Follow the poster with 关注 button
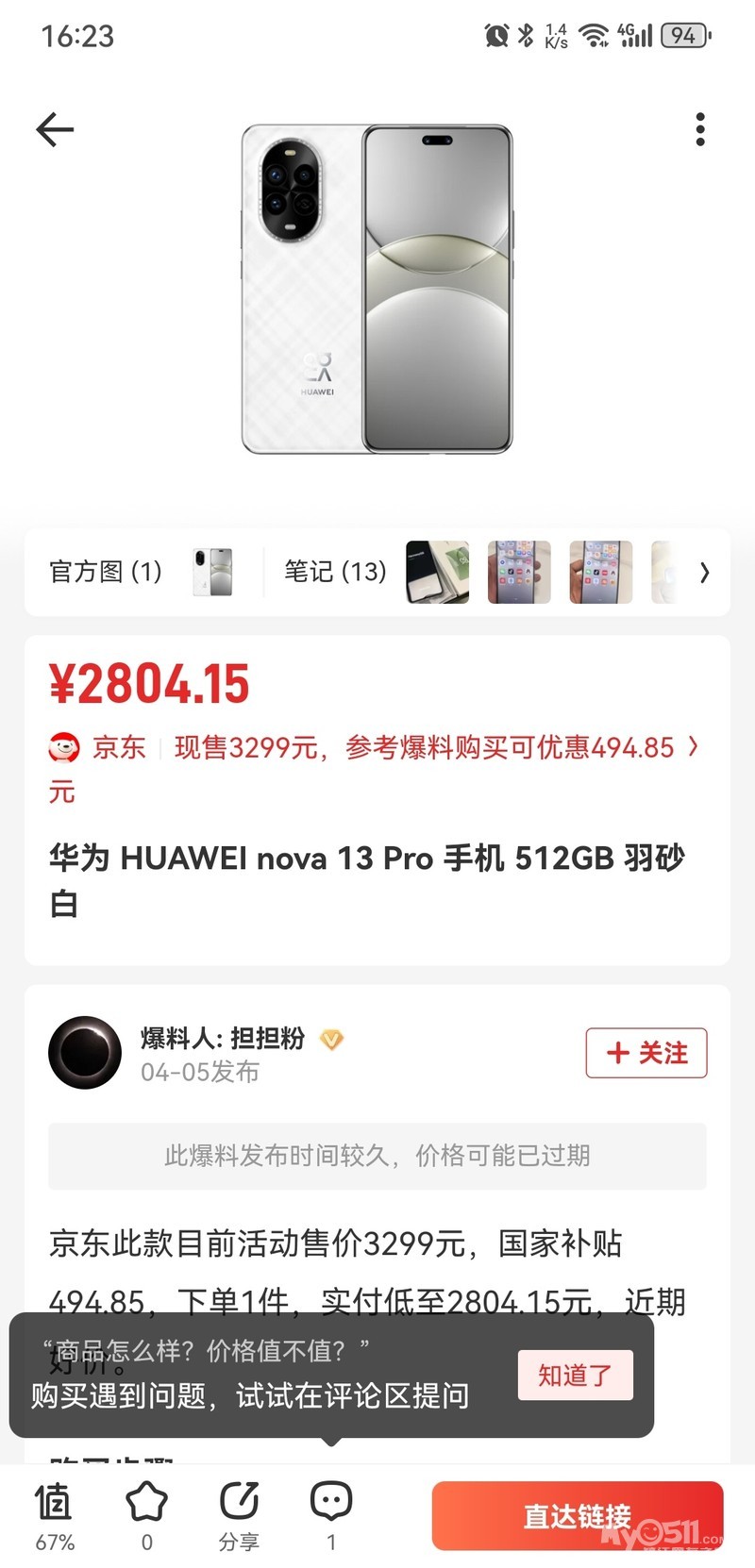This screenshot has height=1568, width=755. point(646,1053)
